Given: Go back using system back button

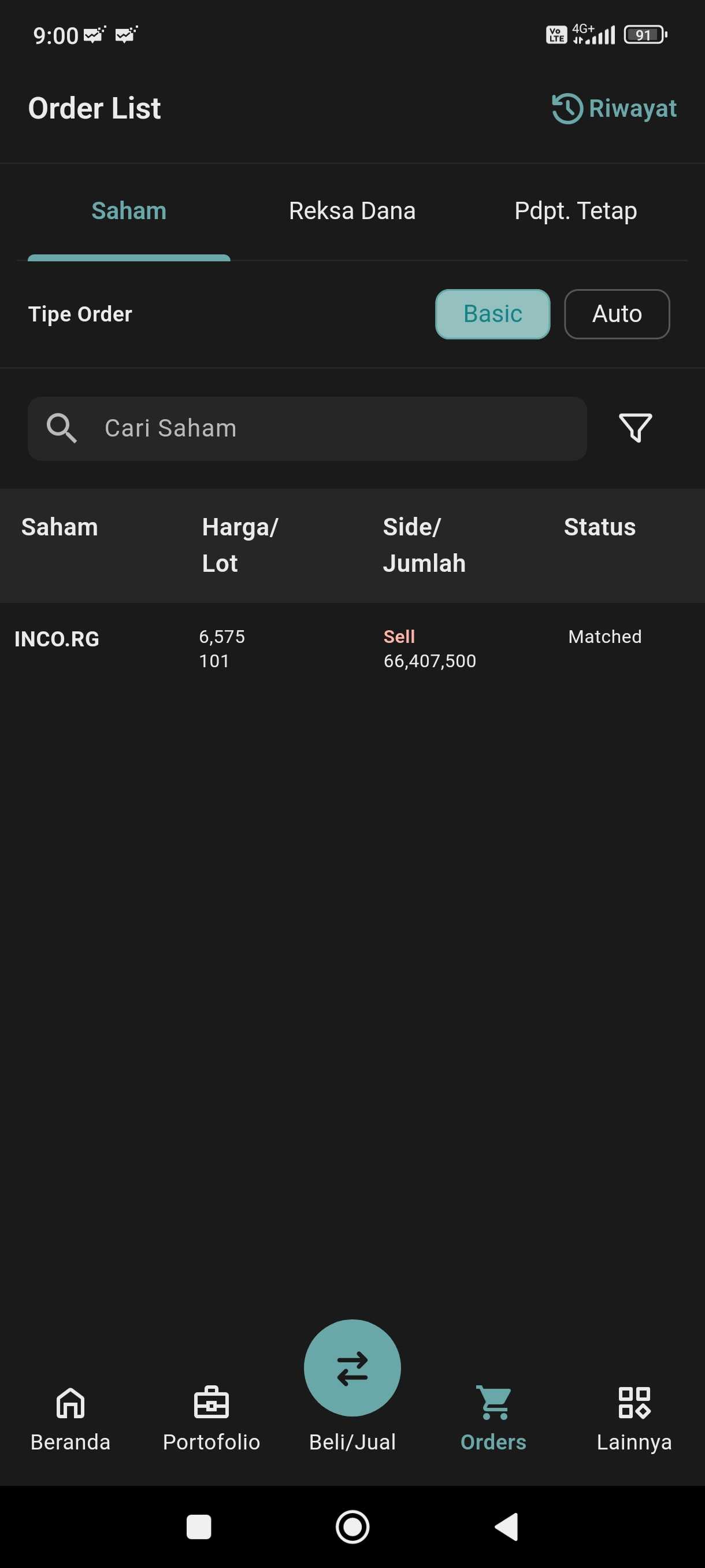Looking at the screenshot, I should (x=506, y=1526).
